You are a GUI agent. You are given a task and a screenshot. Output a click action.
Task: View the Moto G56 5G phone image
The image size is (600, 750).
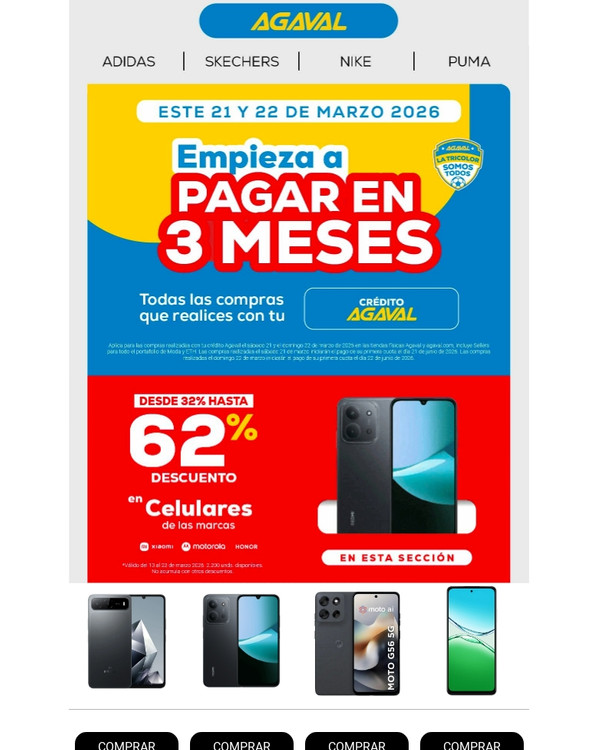pos(357,643)
